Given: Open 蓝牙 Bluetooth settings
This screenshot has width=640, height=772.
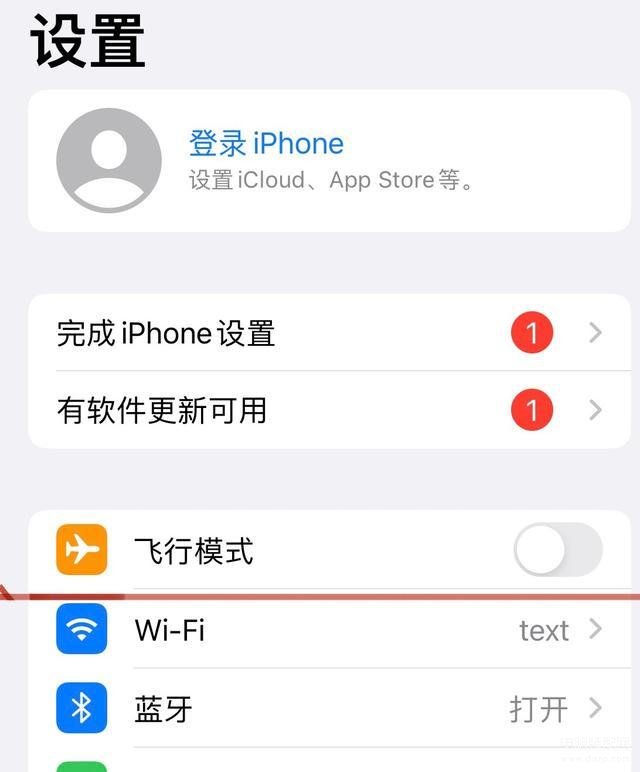Looking at the screenshot, I should click(330, 709).
